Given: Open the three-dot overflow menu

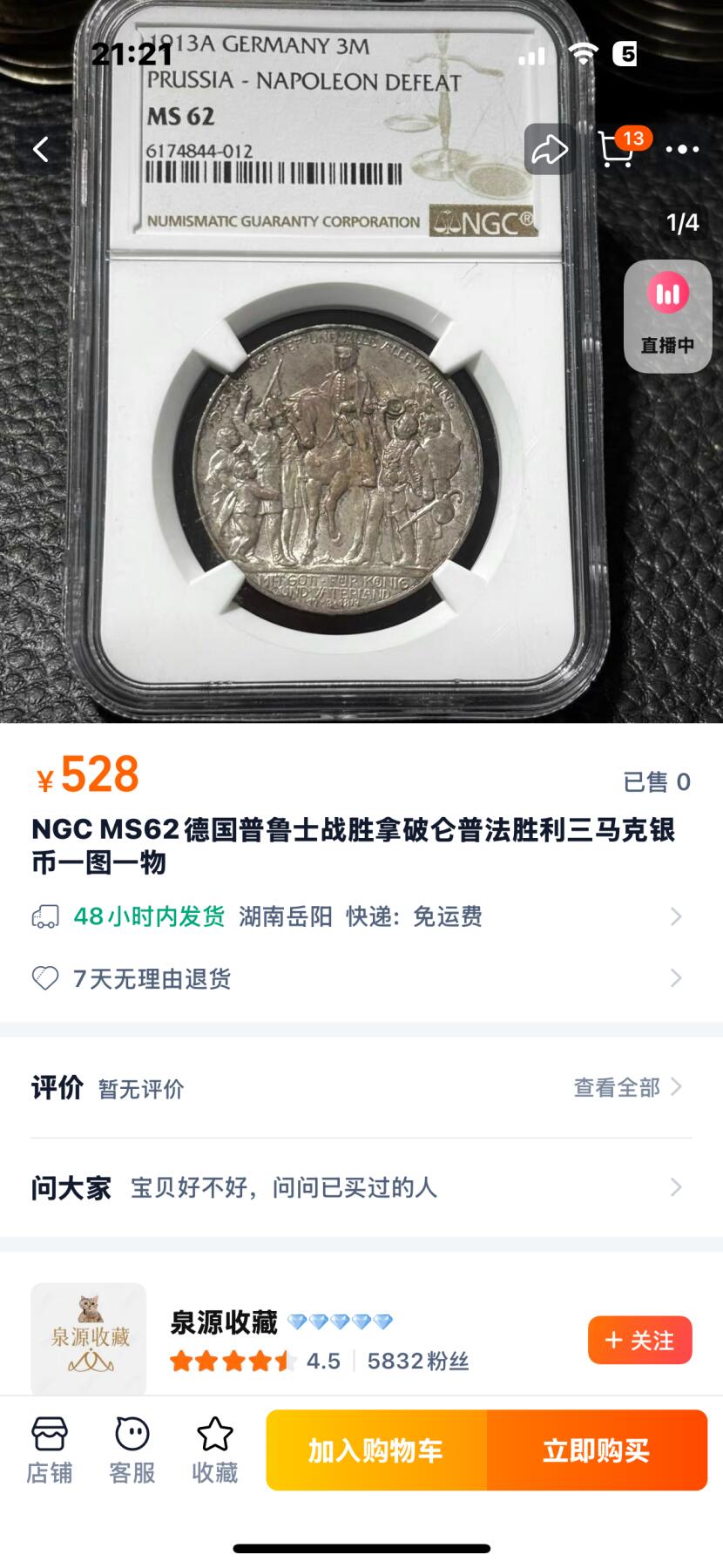Looking at the screenshot, I should click(682, 150).
